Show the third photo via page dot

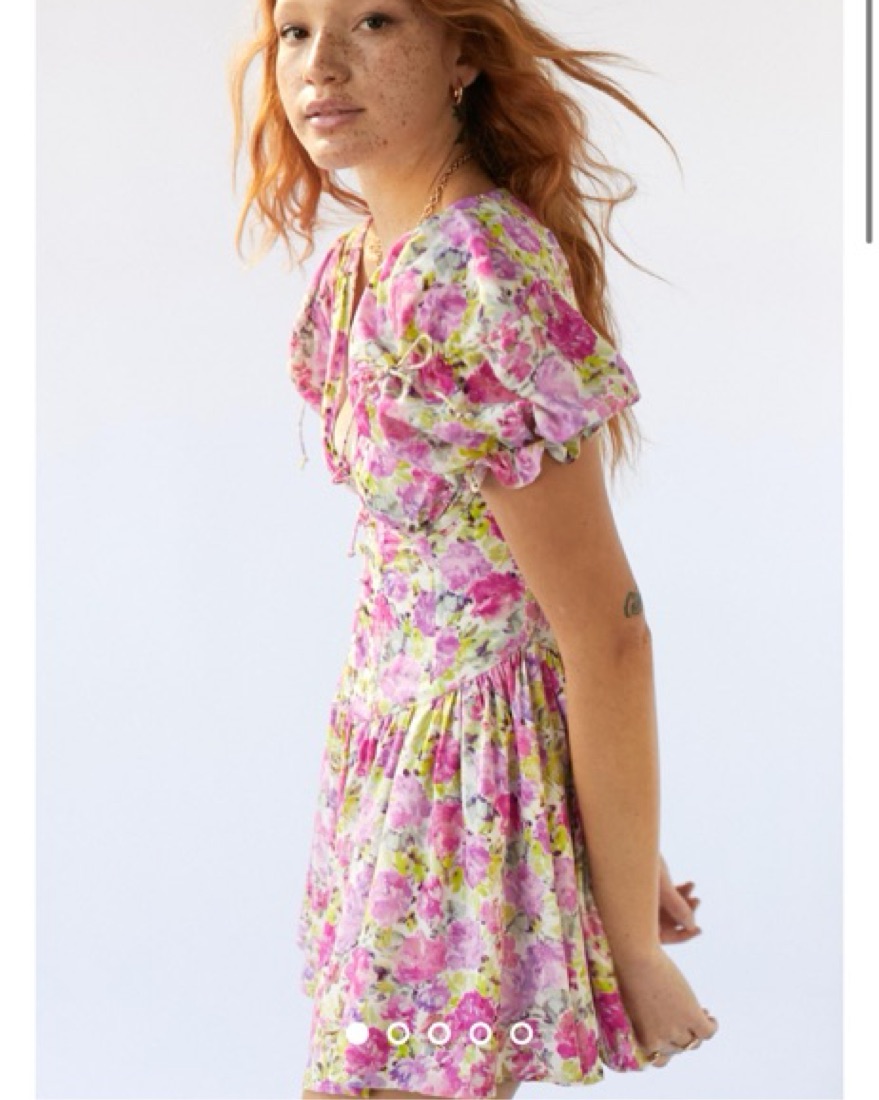pyautogui.click(x=439, y=1033)
